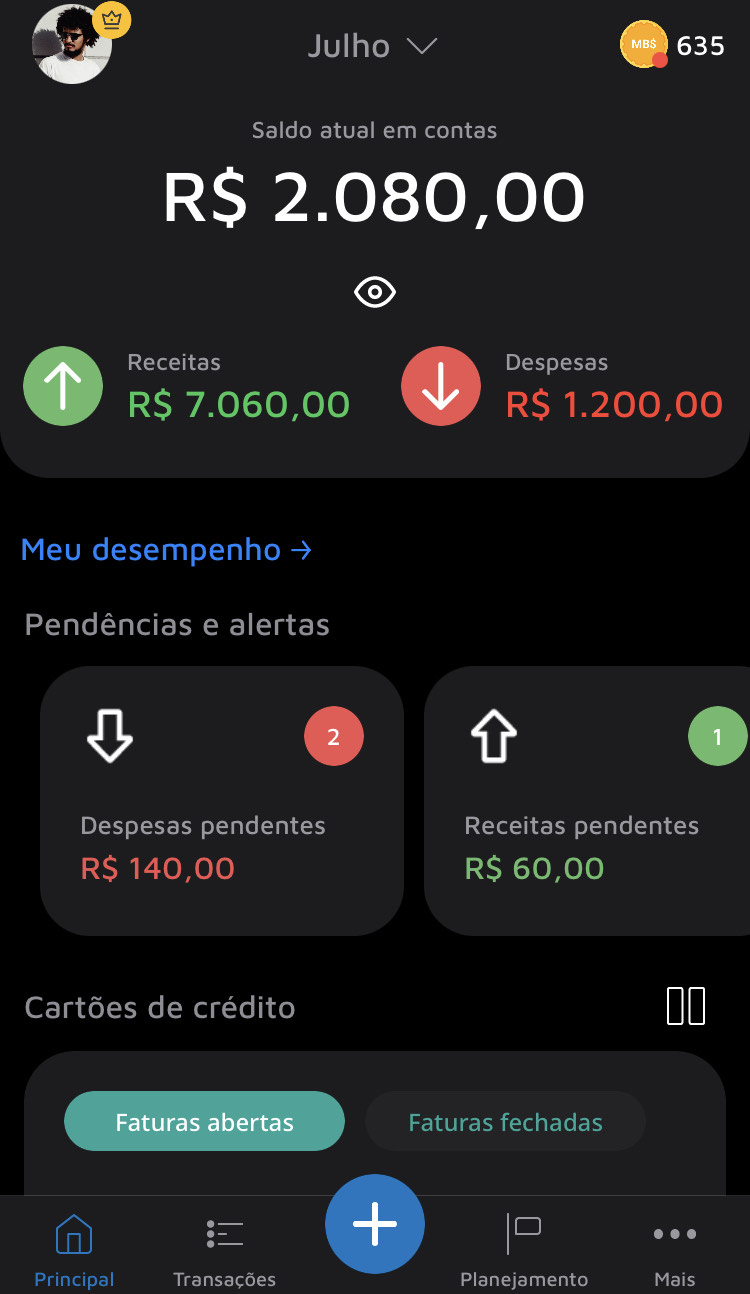Open the Receitas pendentes card

pos(587,800)
